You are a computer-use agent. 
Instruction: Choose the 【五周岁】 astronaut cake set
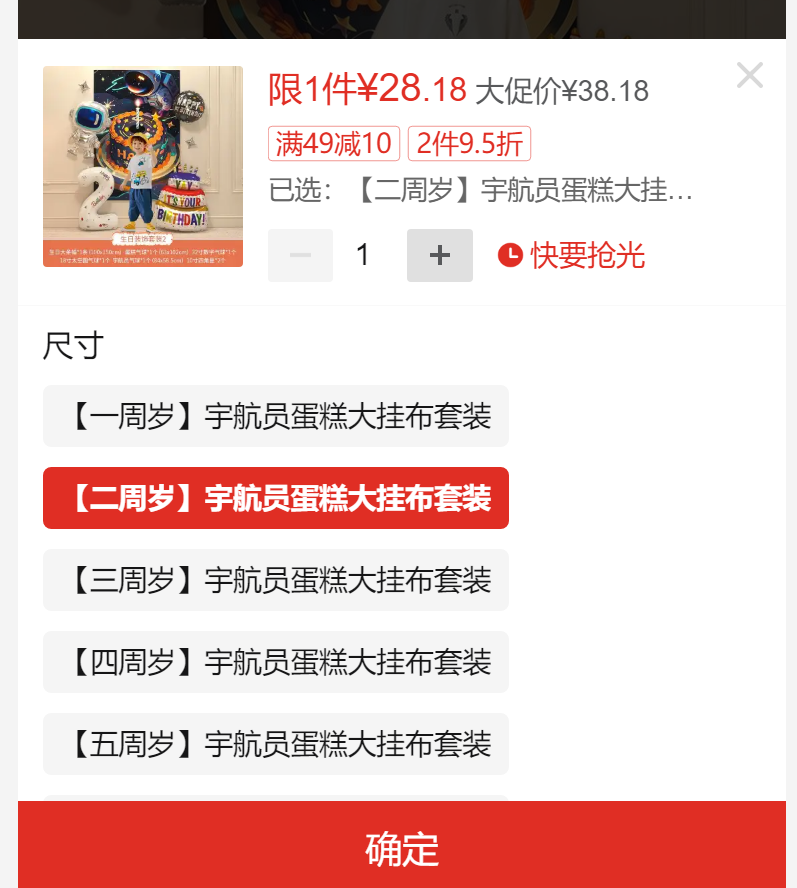(x=276, y=744)
